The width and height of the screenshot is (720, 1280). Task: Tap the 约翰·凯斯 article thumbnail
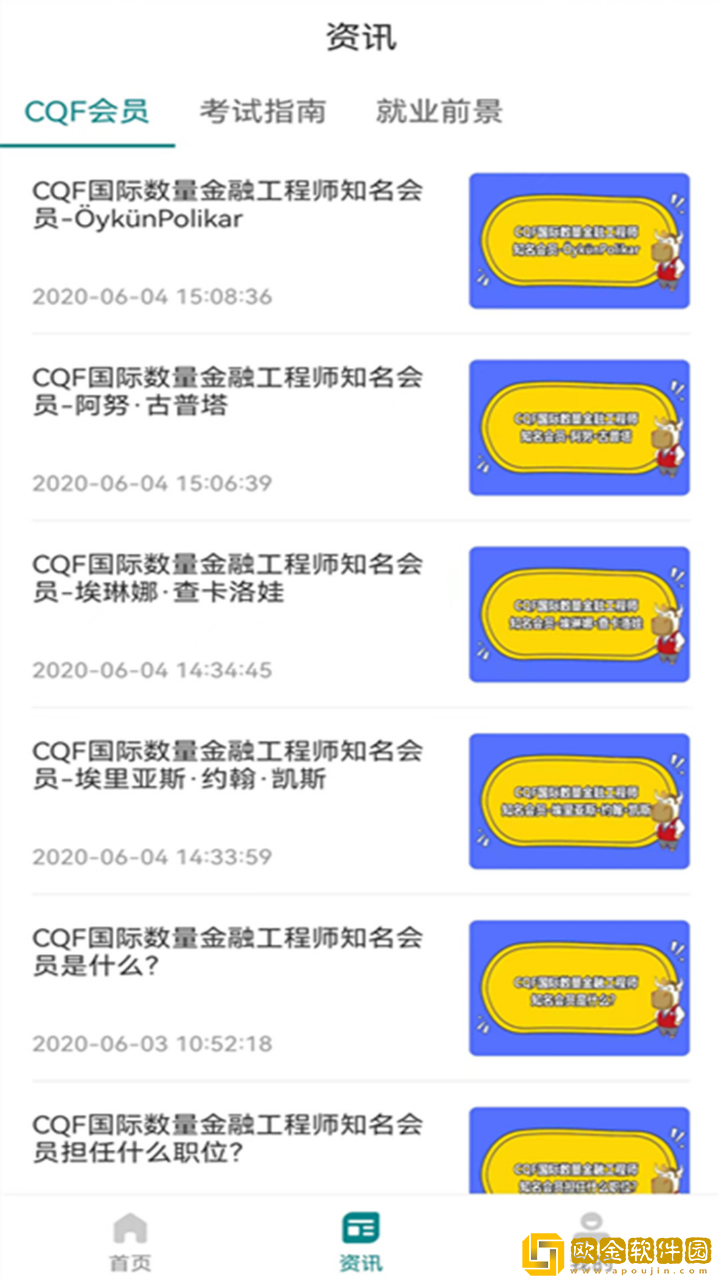tap(578, 801)
